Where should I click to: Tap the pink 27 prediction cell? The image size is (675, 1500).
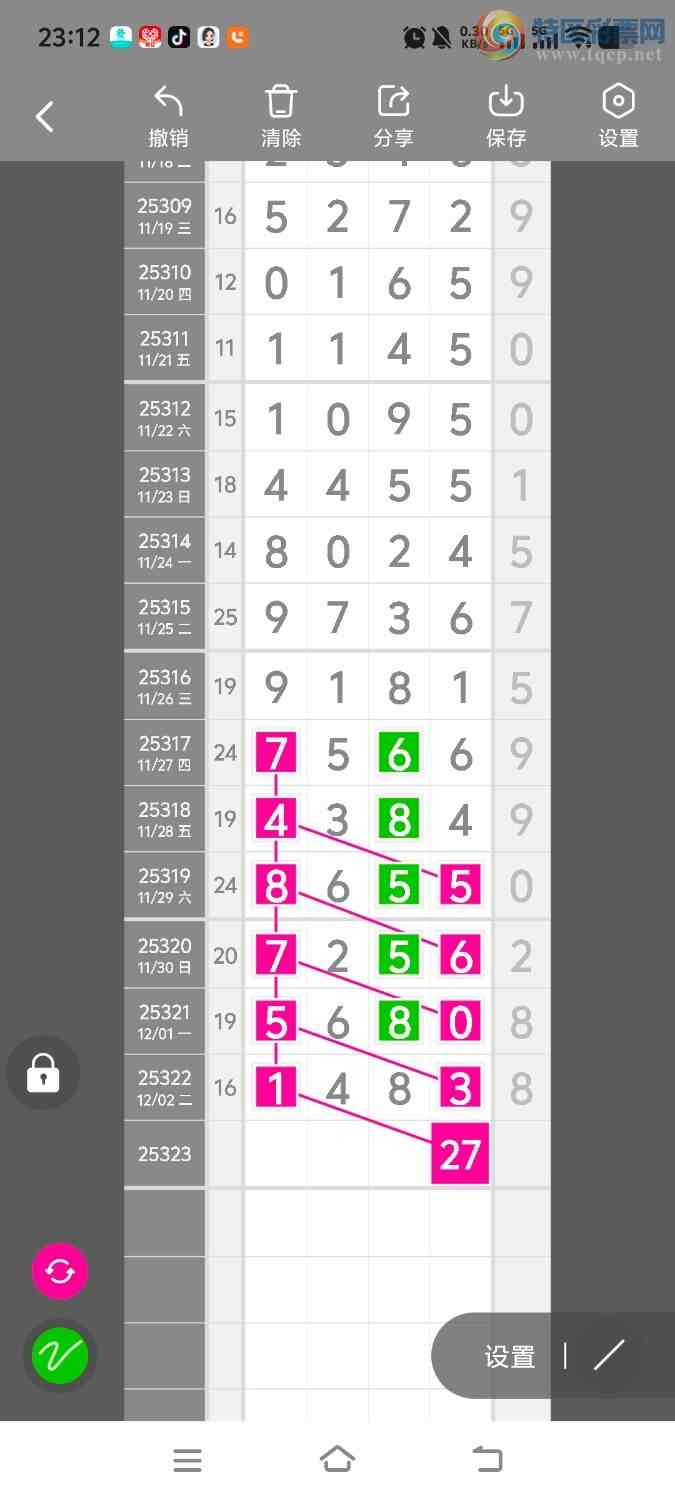click(460, 1154)
